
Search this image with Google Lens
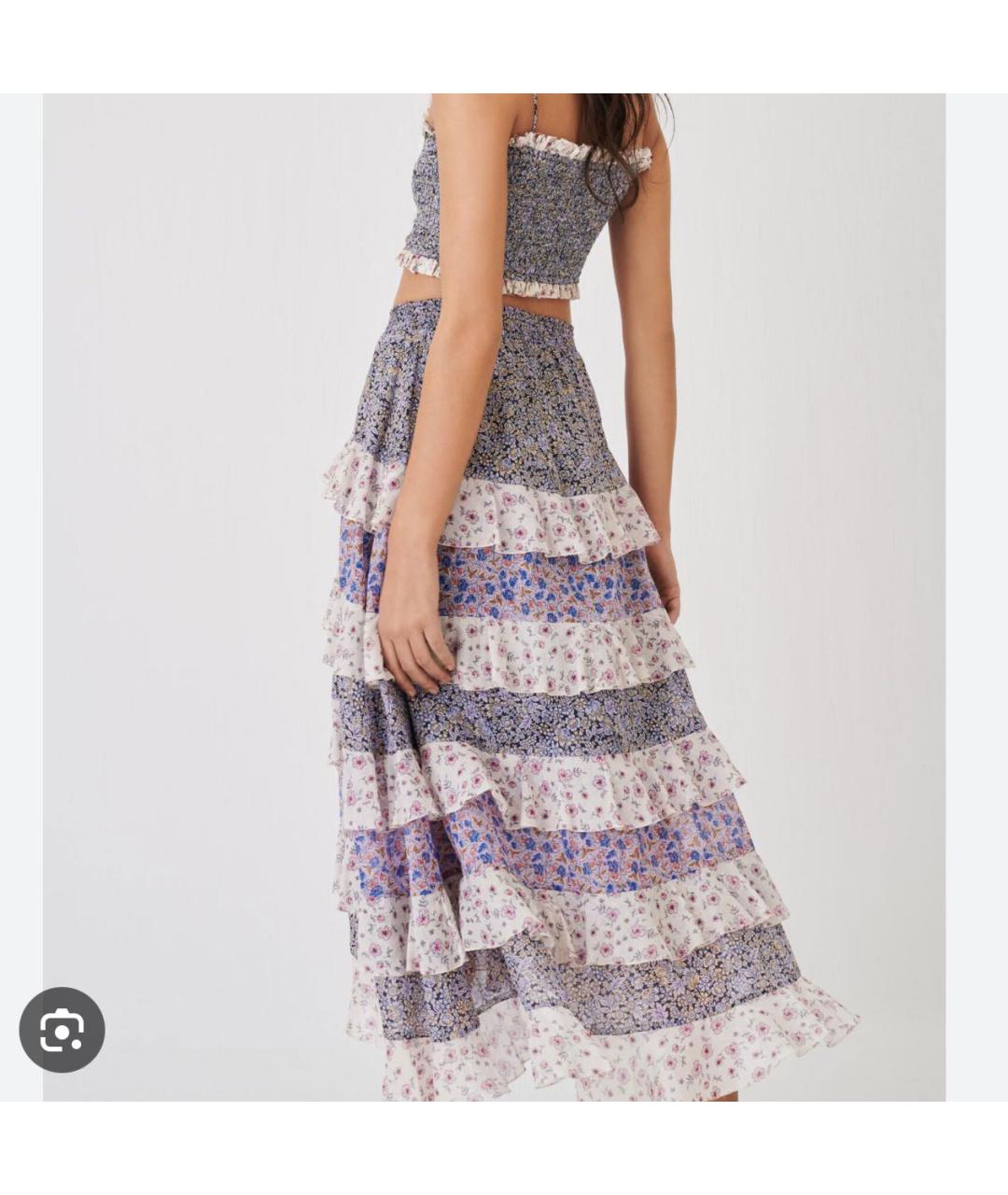(x=62, y=1030)
